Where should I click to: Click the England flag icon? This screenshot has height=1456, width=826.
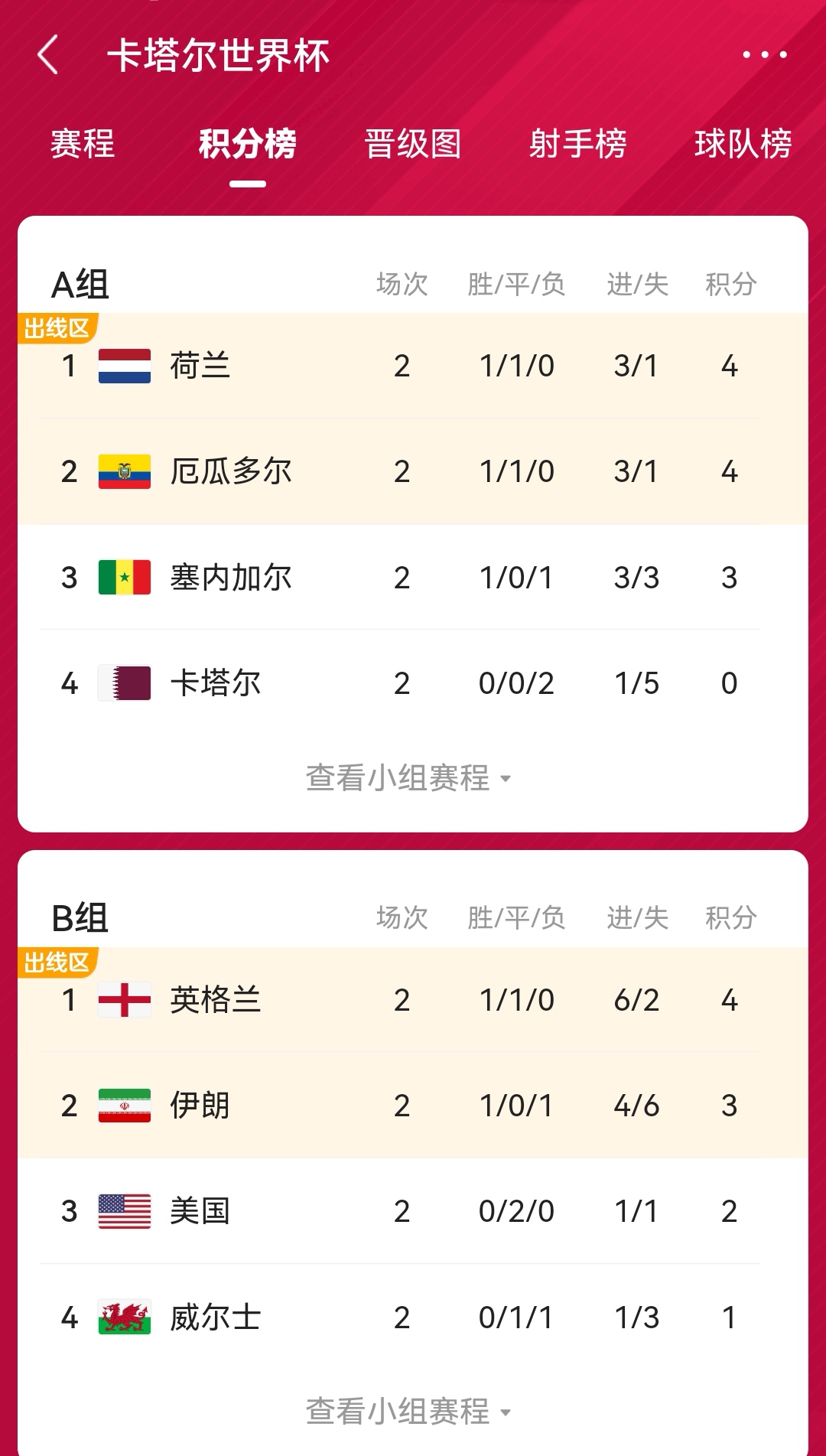click(x=126, y=999)
